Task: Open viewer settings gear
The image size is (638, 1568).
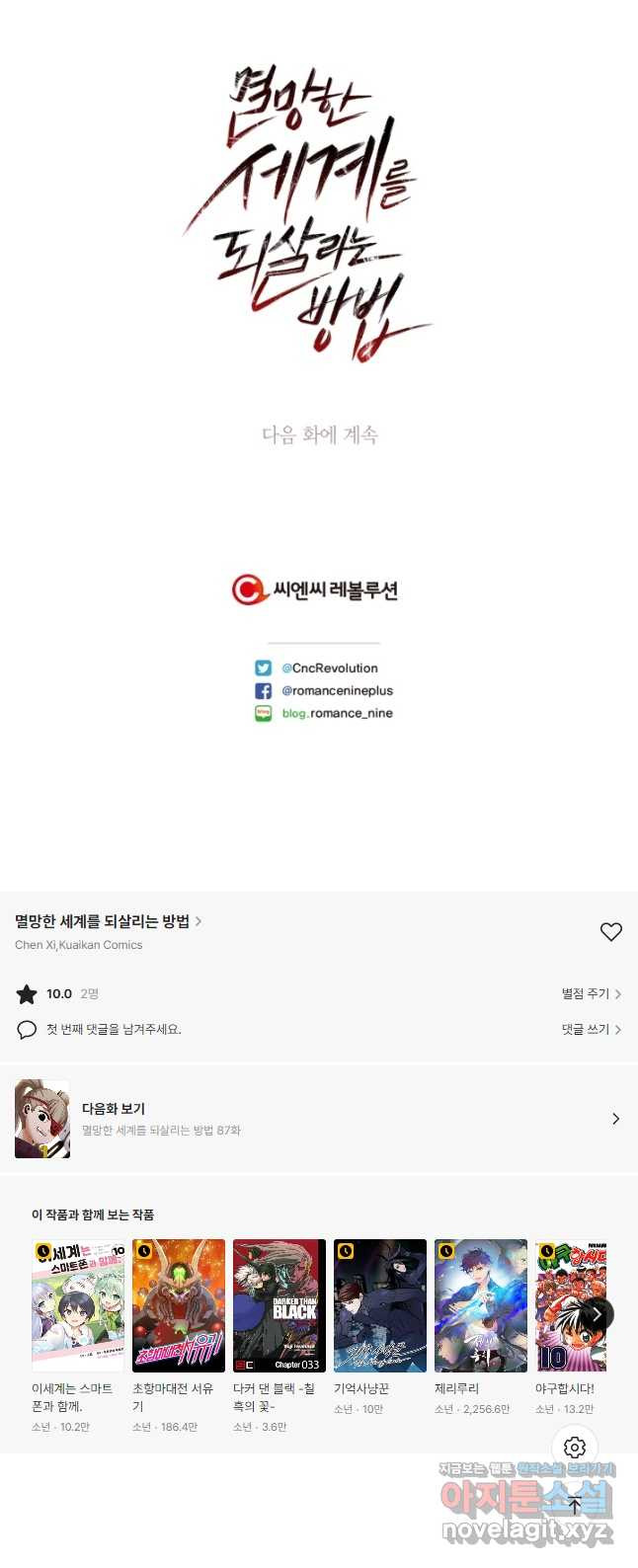Action: pyautogui.click(x=575, y=1448)
